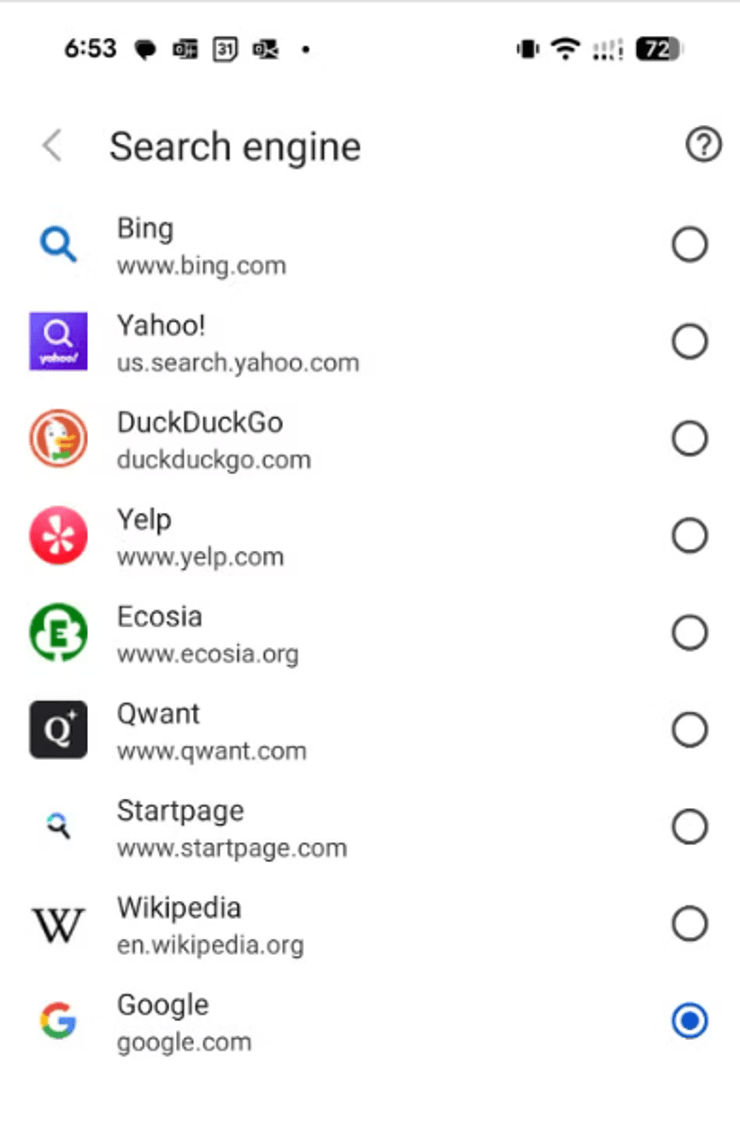
Task: Click the www.startpage.com URL text
Action: pyautogui.click(x=232, y=848)
